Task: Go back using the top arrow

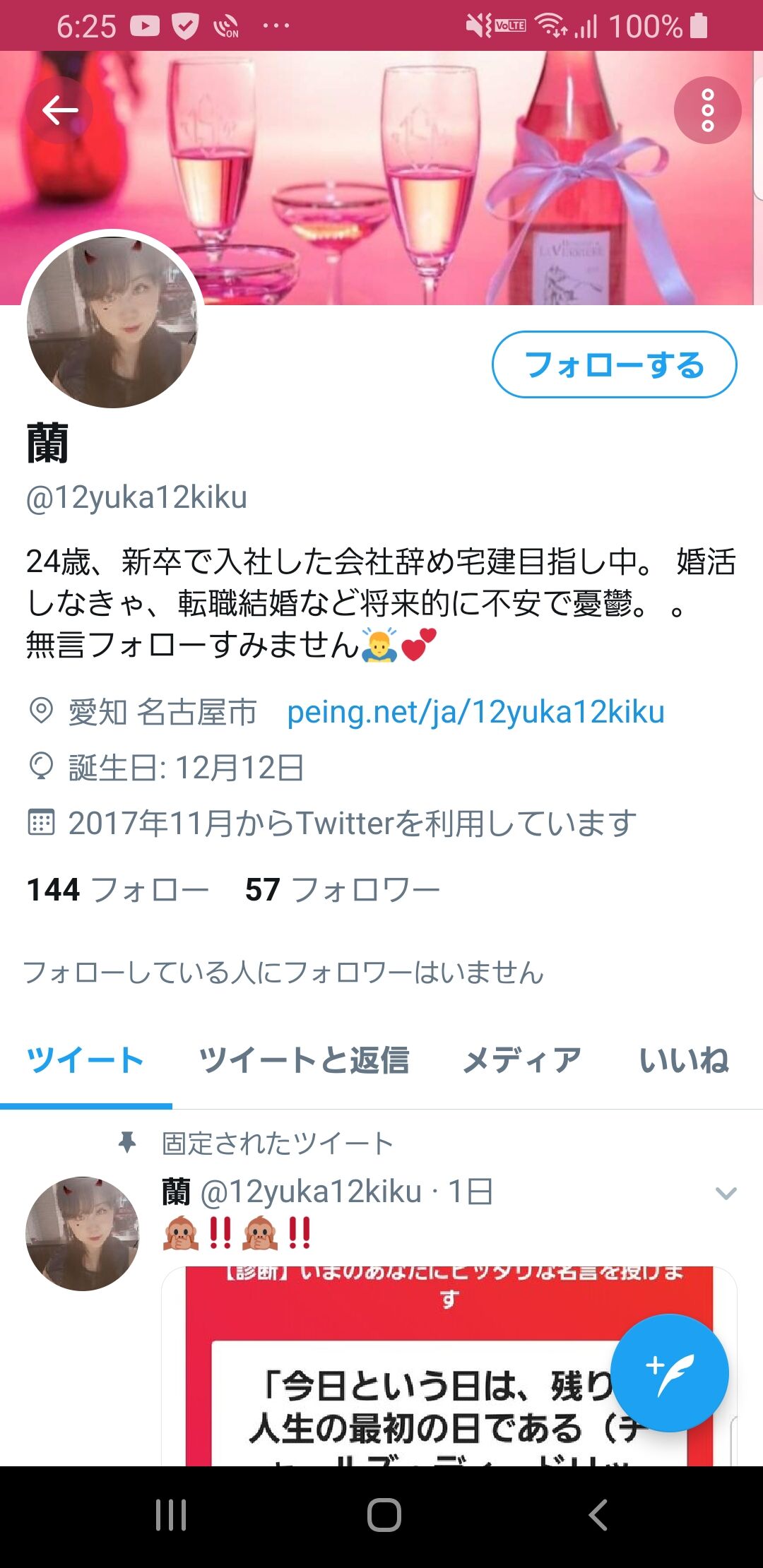Action: (x=59, y=110)
